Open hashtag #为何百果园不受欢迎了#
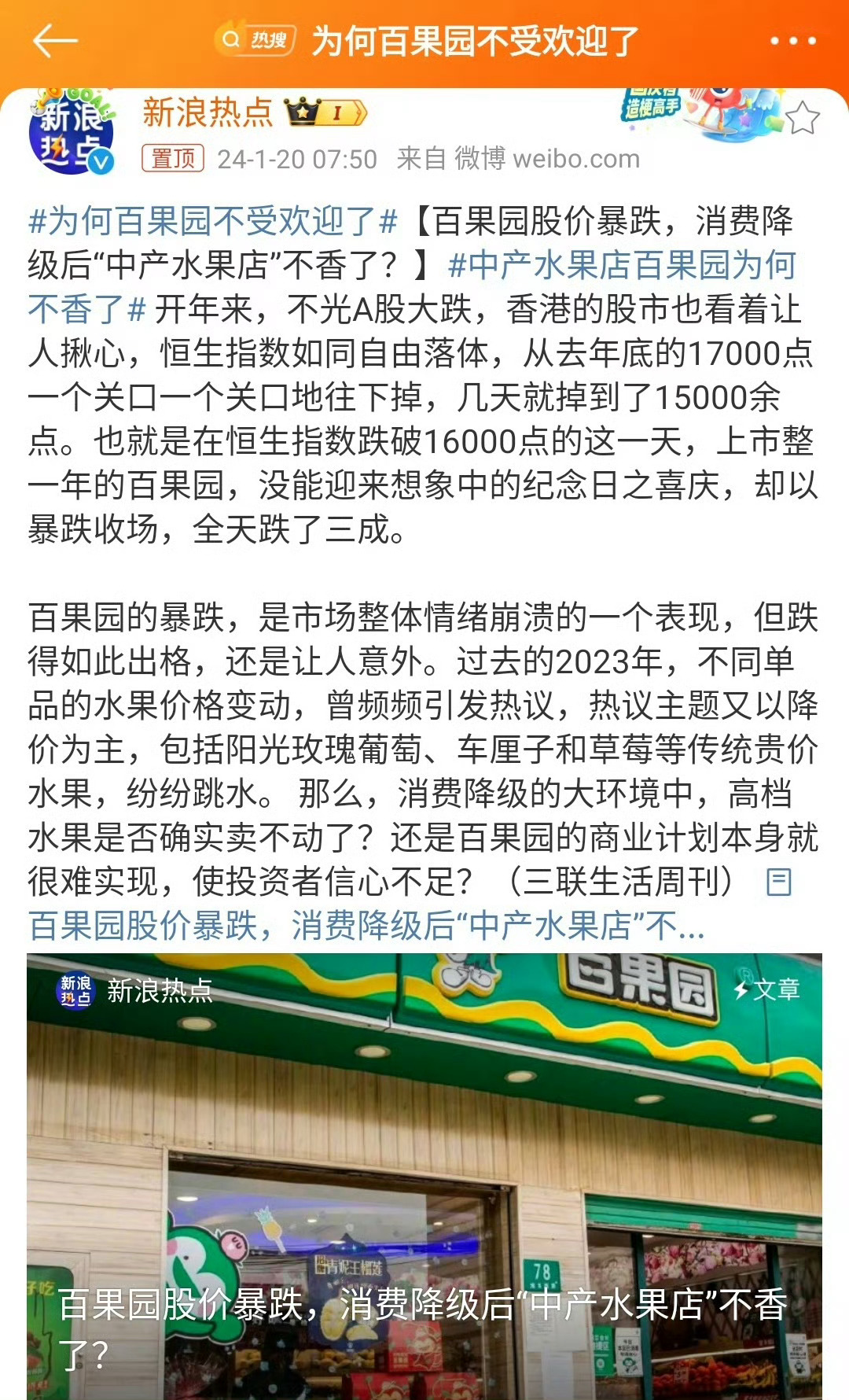Image resolution: width=849 pixels, height=1400 pixels. (x=212, y=221)
